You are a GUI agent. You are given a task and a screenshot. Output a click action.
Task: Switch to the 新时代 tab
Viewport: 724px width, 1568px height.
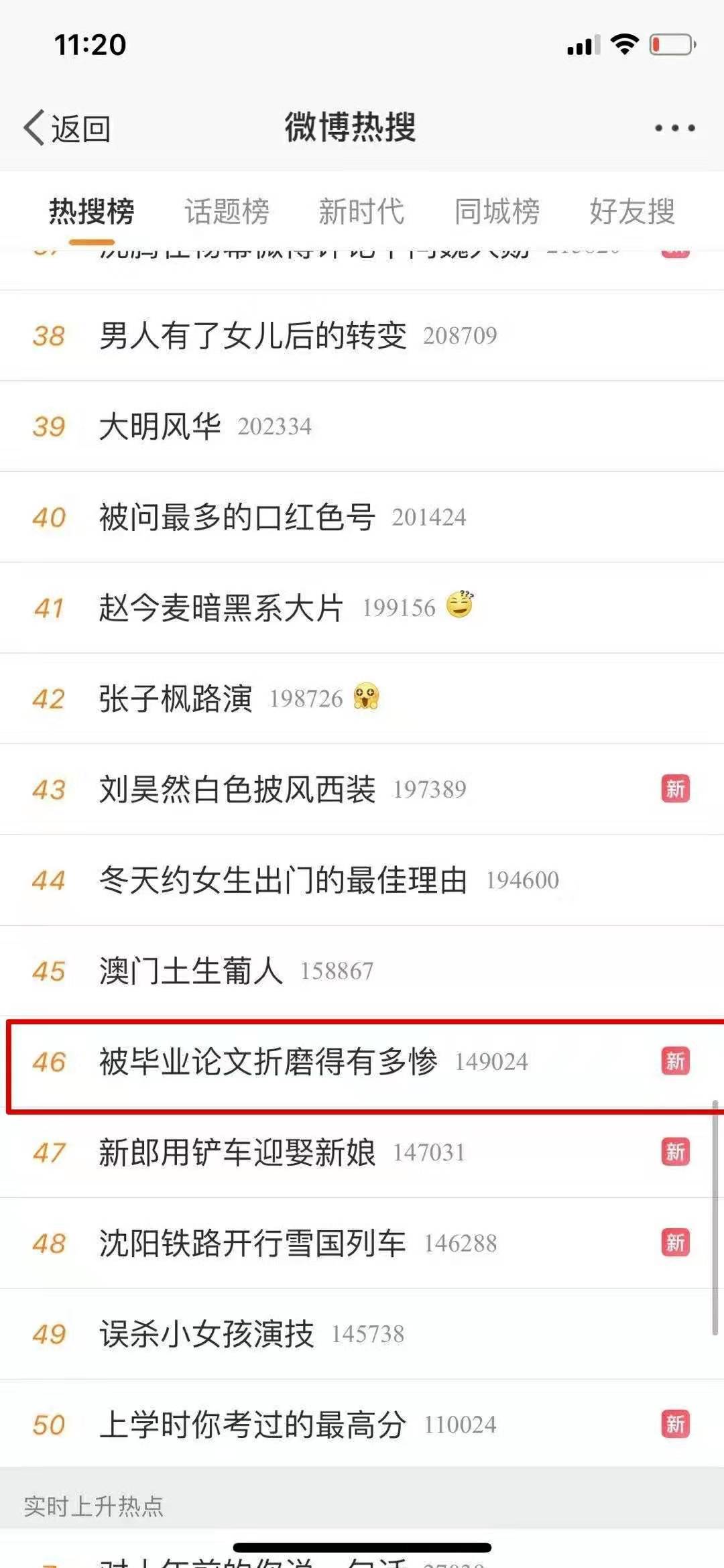point(361,212)
